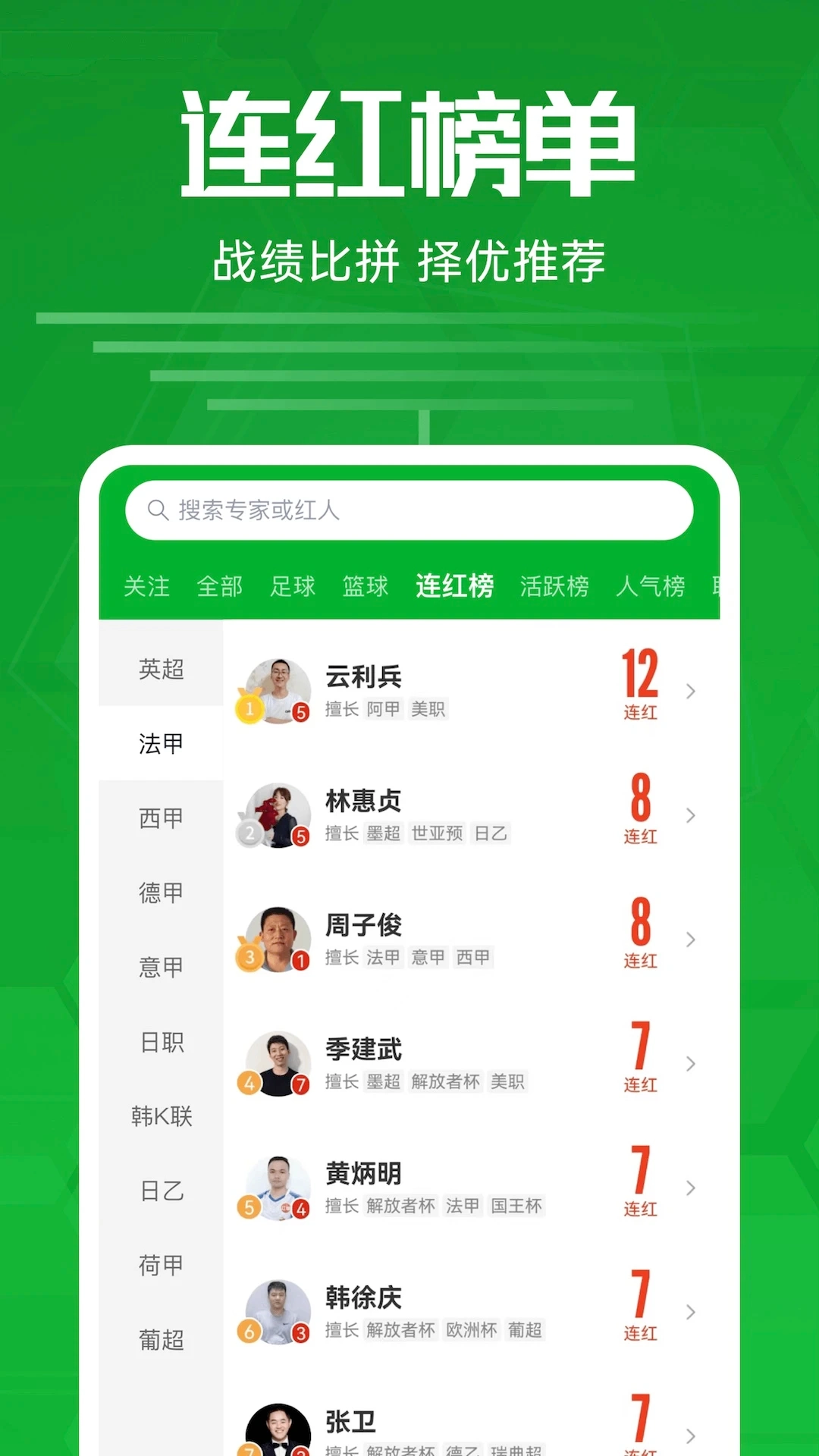The height and width of the screenshot is (1456, 819).
Task: Select 荷甲 in the league sidebar
Action: [x=160, y=1264]
